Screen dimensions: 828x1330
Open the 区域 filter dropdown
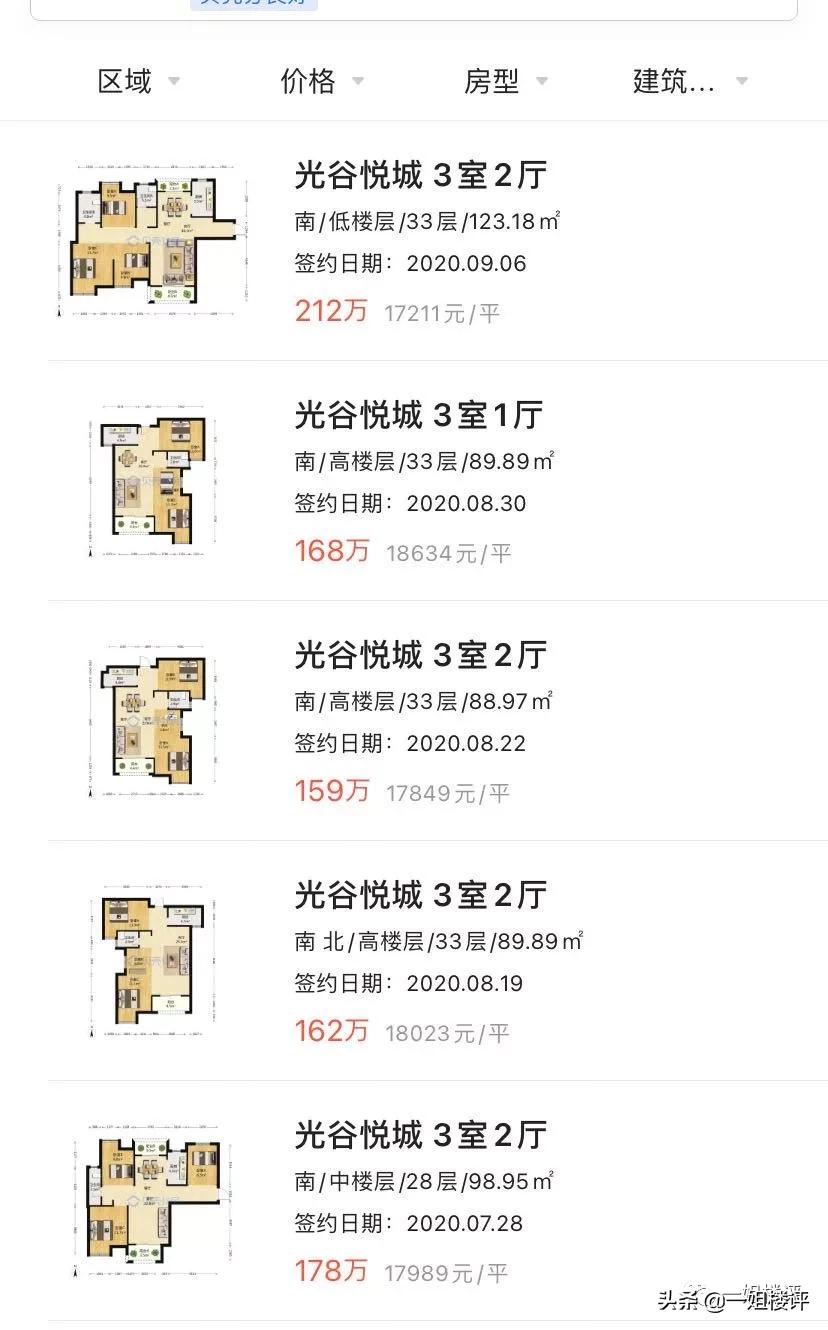[123, 82]
